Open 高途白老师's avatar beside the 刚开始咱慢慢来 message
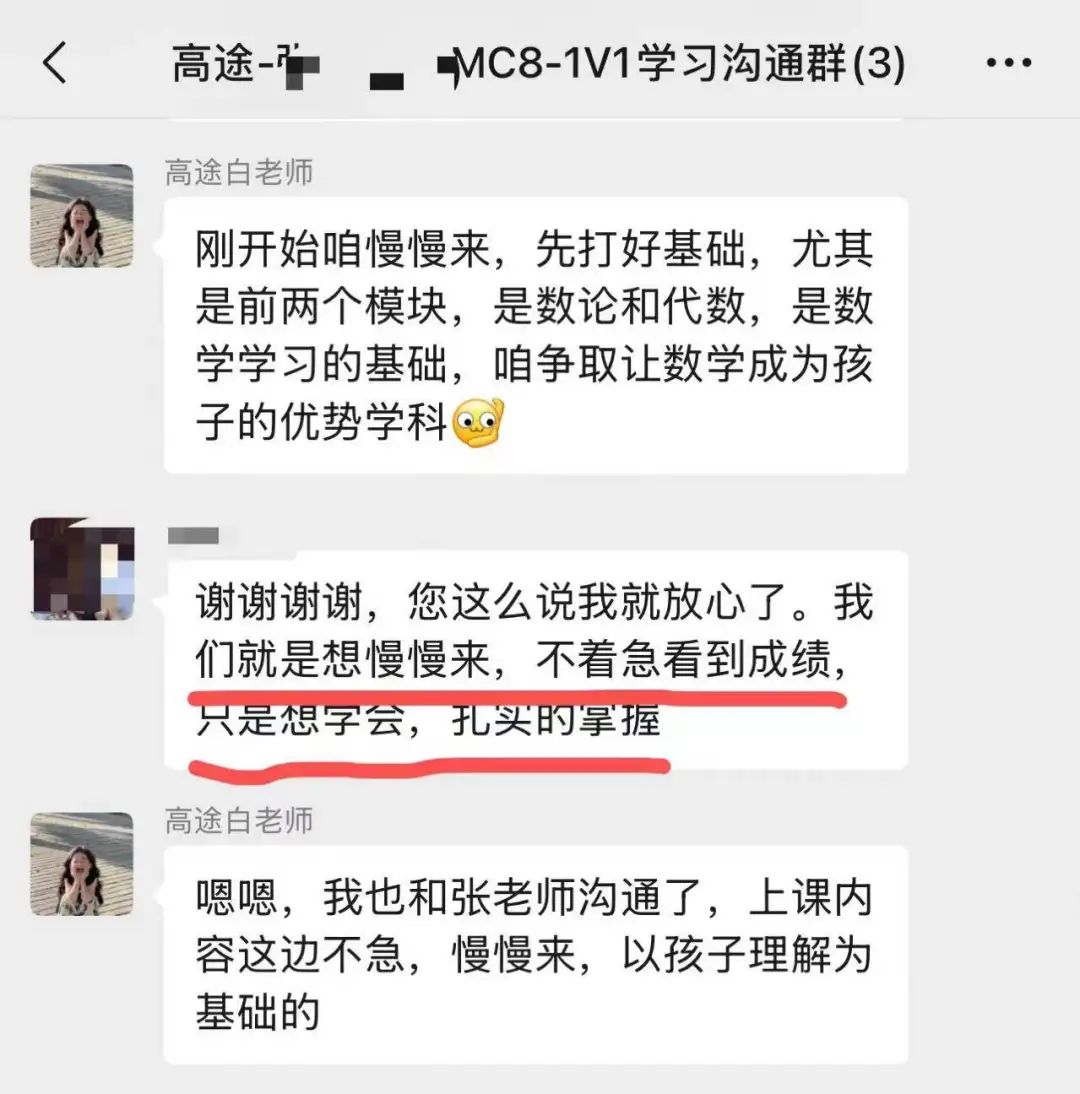Screen dimensions: 1080x1094 (x=82, y=216)
